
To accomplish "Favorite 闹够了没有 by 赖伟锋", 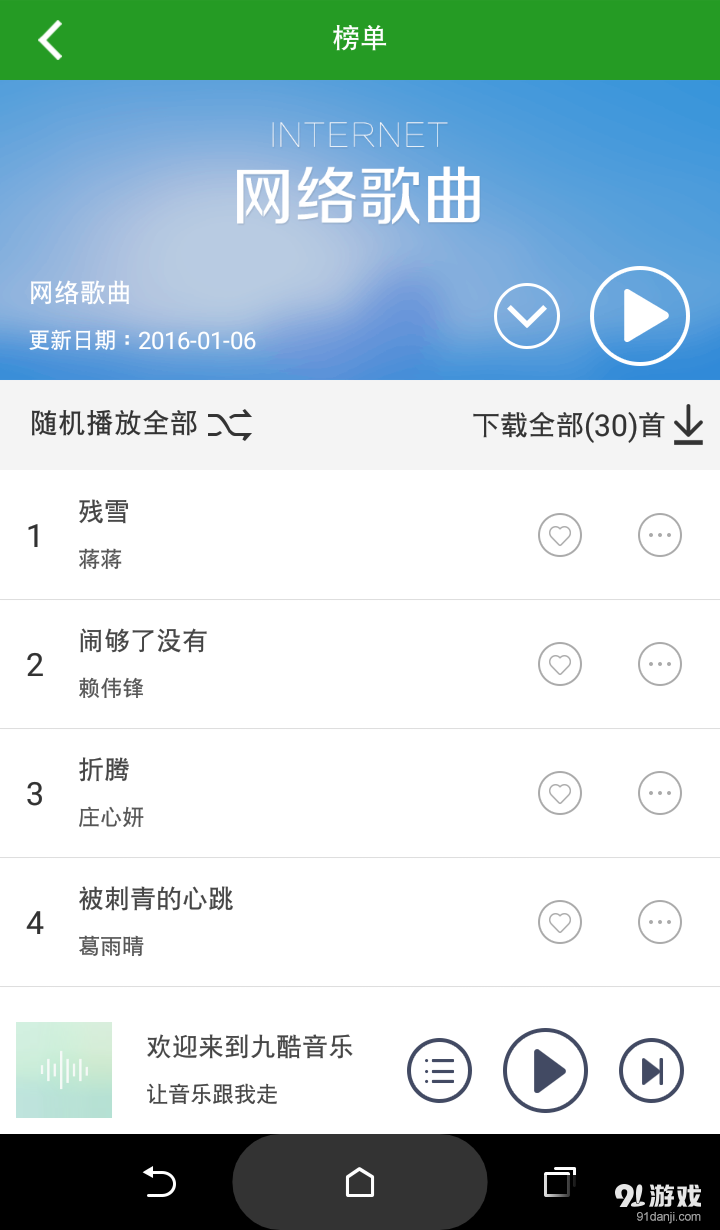I will pyautogui.click(x=560, y=664).
